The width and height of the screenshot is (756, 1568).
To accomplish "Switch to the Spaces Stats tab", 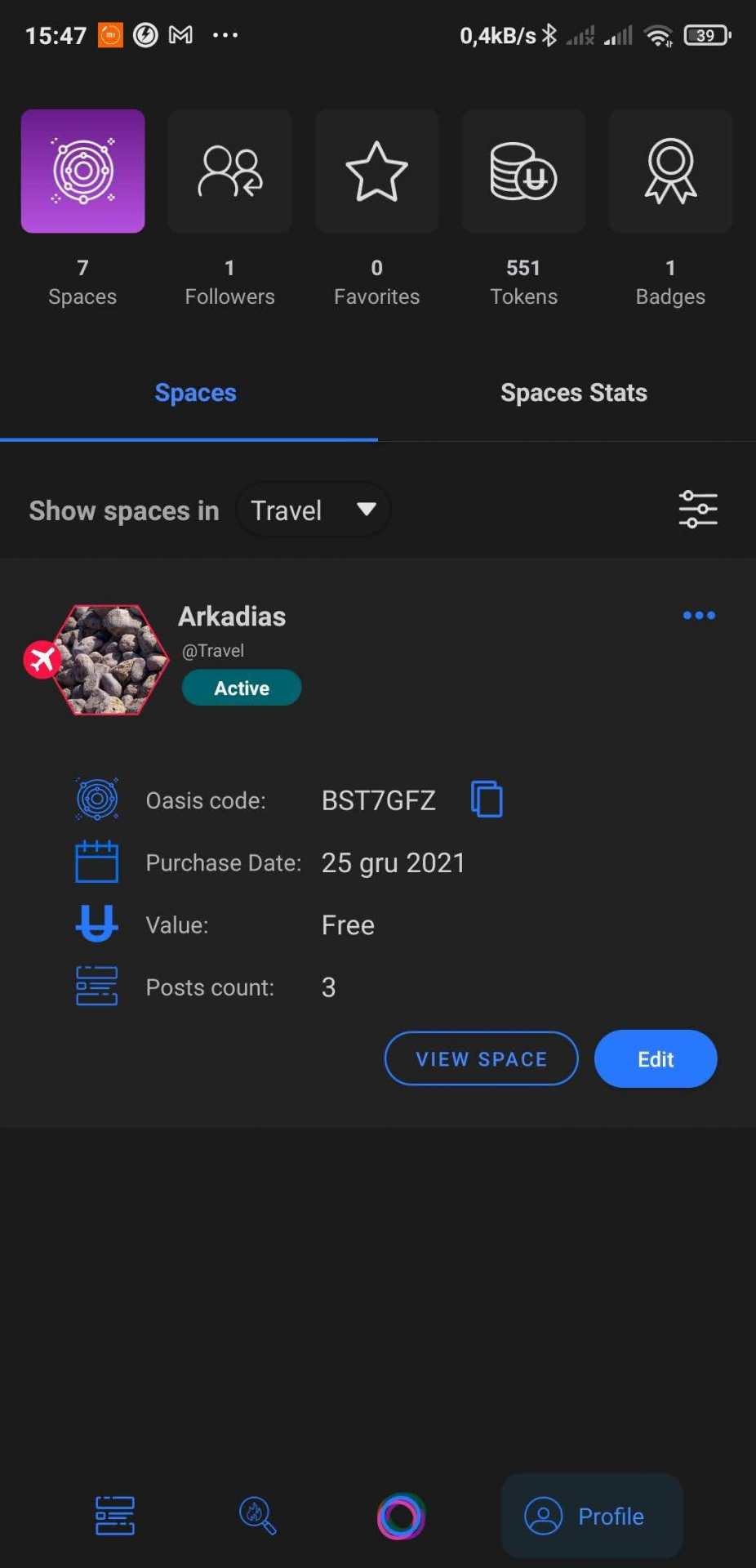I will [x=573, y=393].
